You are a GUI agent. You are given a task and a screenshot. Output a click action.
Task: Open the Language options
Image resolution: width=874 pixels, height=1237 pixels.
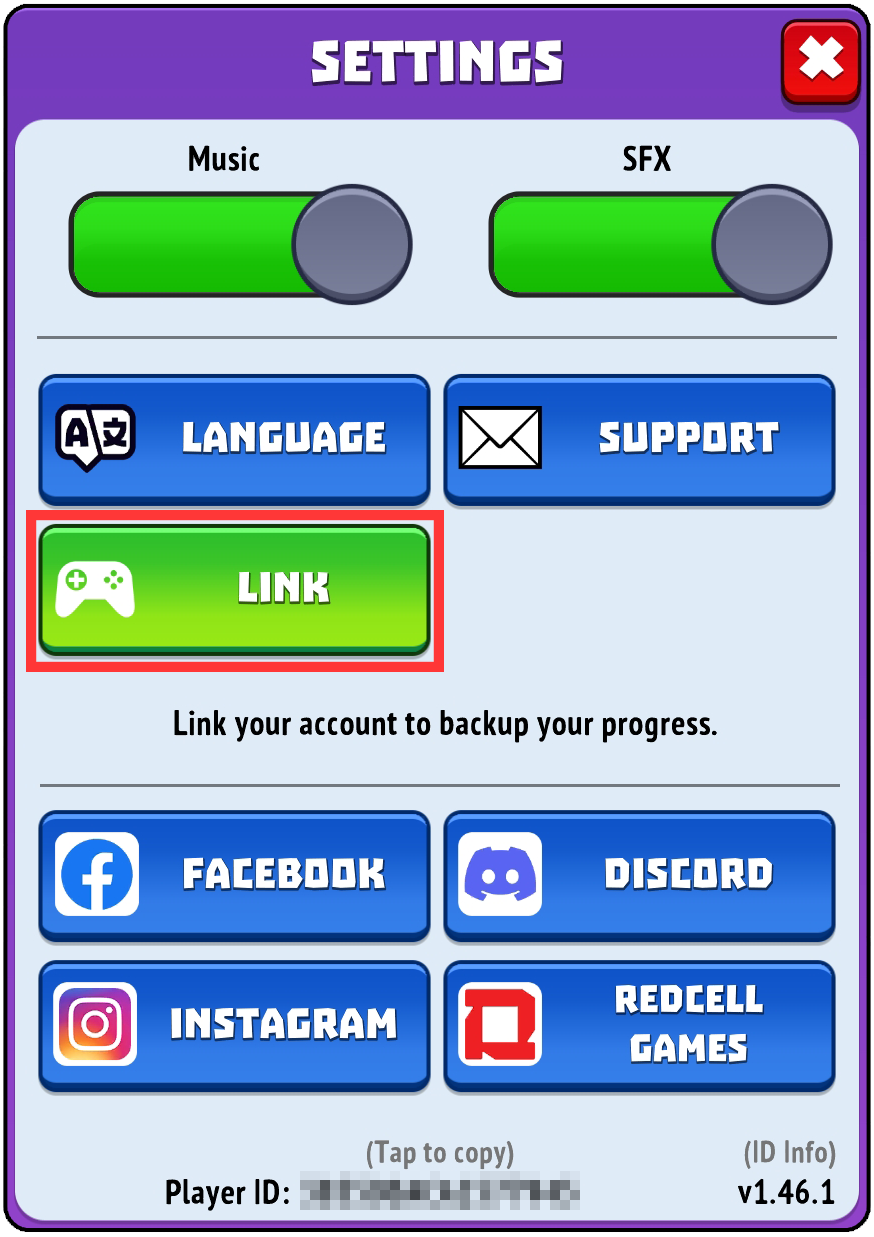pos(234,438)
